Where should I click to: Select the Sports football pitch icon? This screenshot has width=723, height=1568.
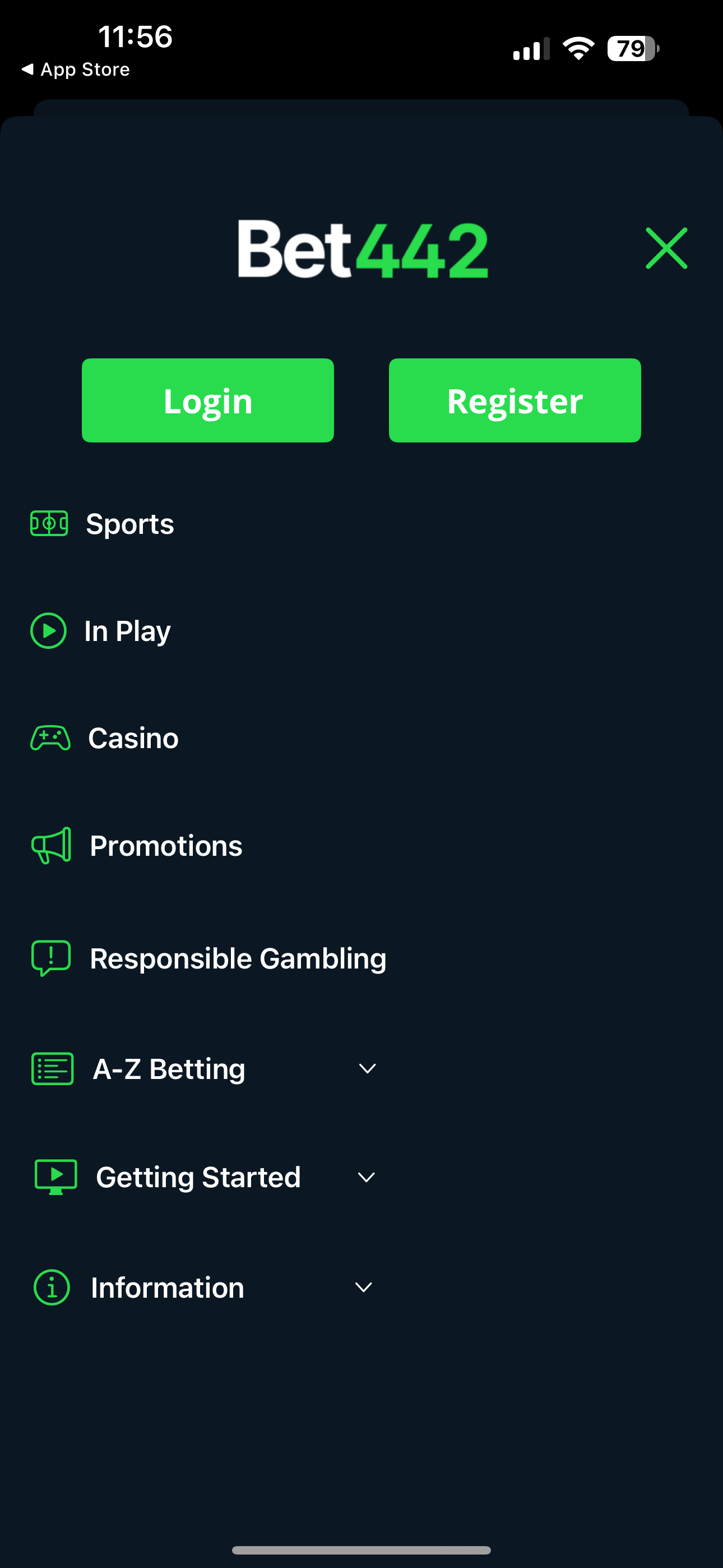49,523
